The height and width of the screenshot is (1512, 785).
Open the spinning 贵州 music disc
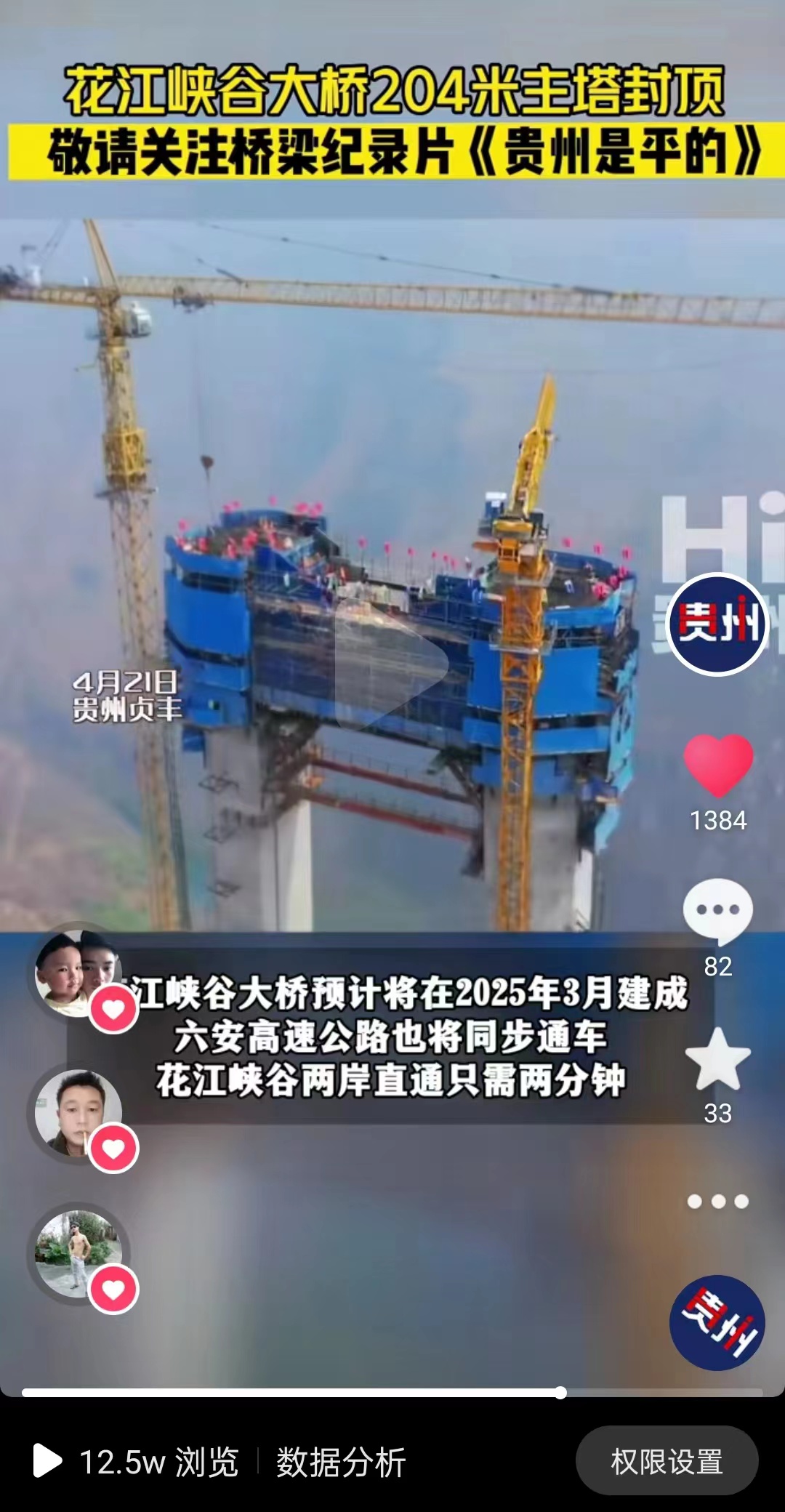(x=717, y=1323)
